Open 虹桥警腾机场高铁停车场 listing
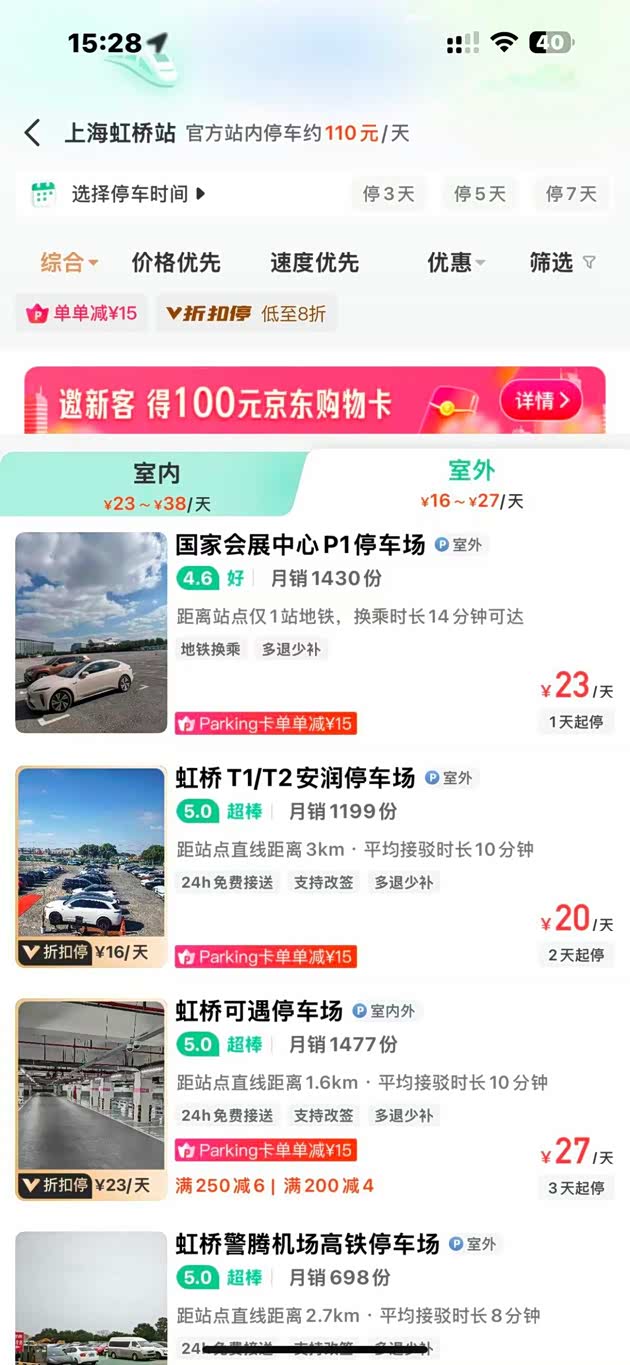 coord(307,1244)
